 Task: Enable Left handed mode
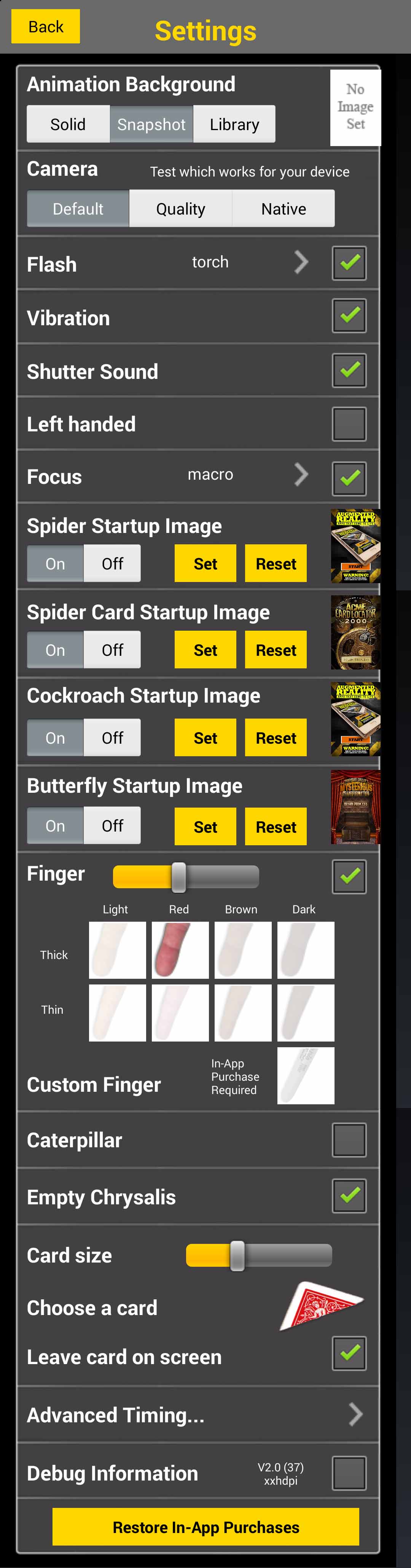[x=349, y=424]
